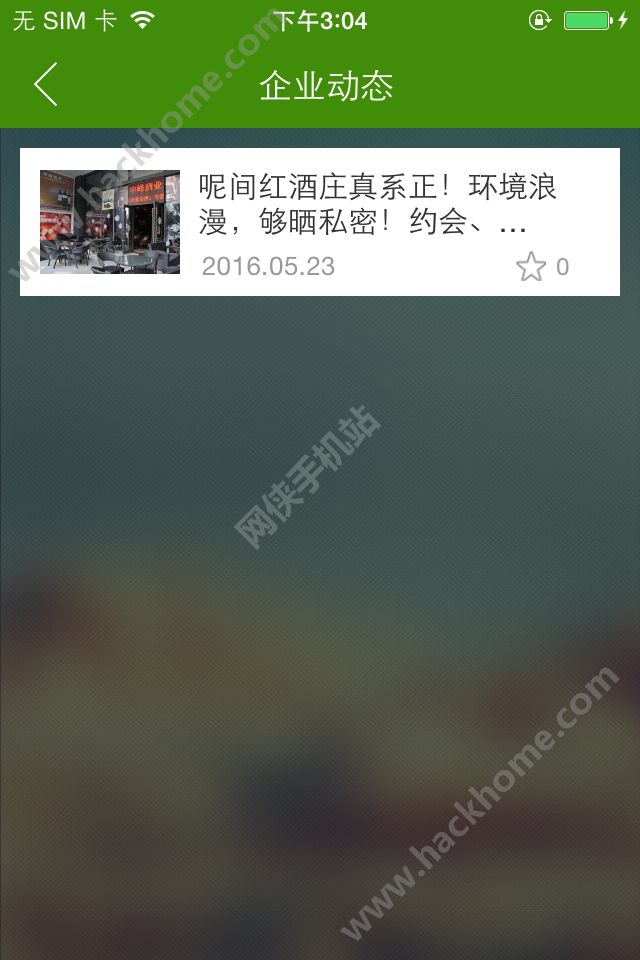This screenshot has width=640, height=960.
Task: Open the red wine shop news article
Action: click(320, 222)
